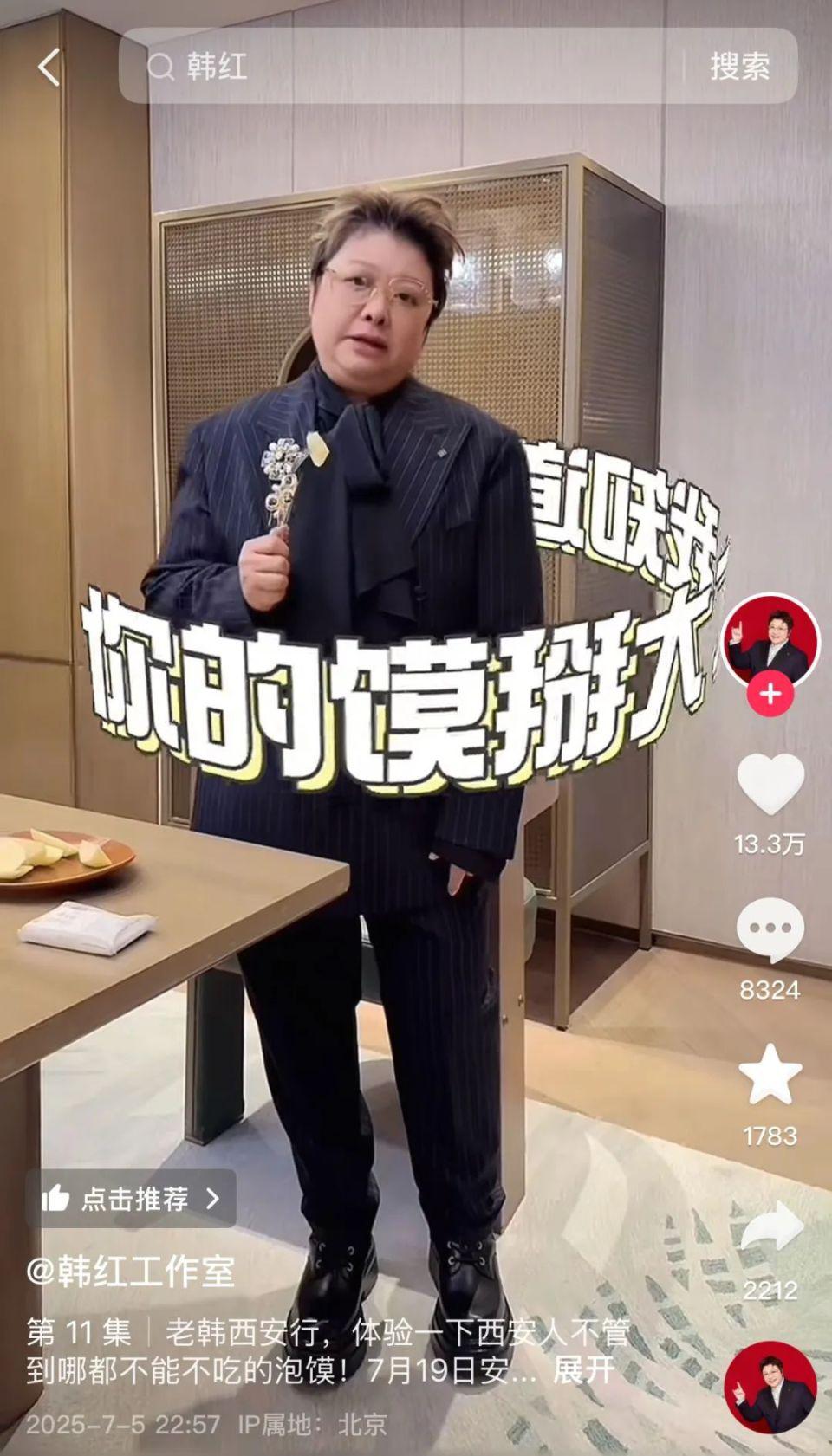Tap the 点击推荐 button

[131, 1199]
